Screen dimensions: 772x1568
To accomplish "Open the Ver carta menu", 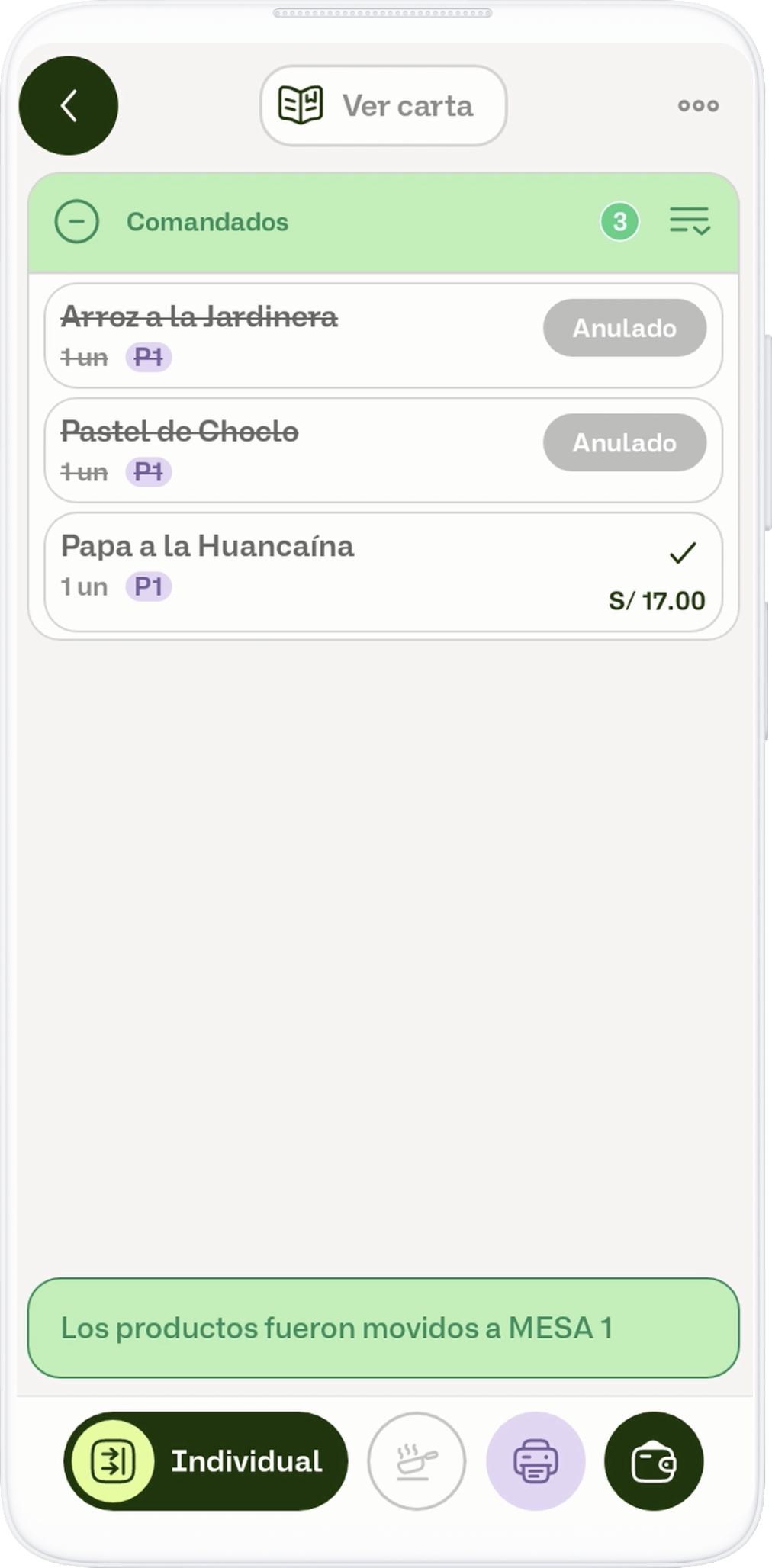I will (x=383, y=106).
